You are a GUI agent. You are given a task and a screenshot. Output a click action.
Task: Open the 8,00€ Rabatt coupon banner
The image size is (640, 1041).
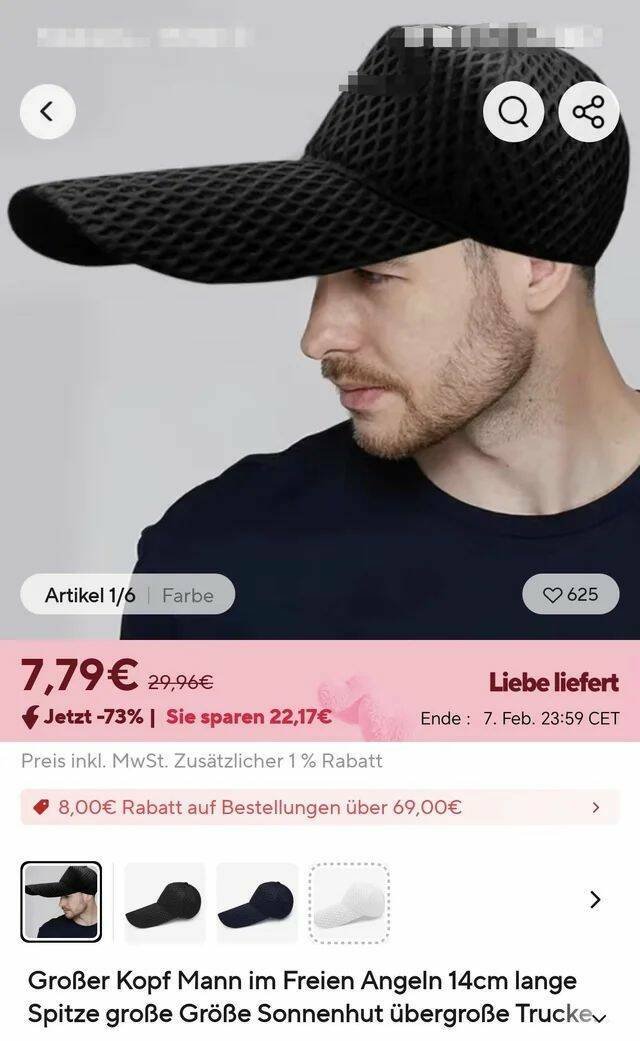(x=320, y=807)
